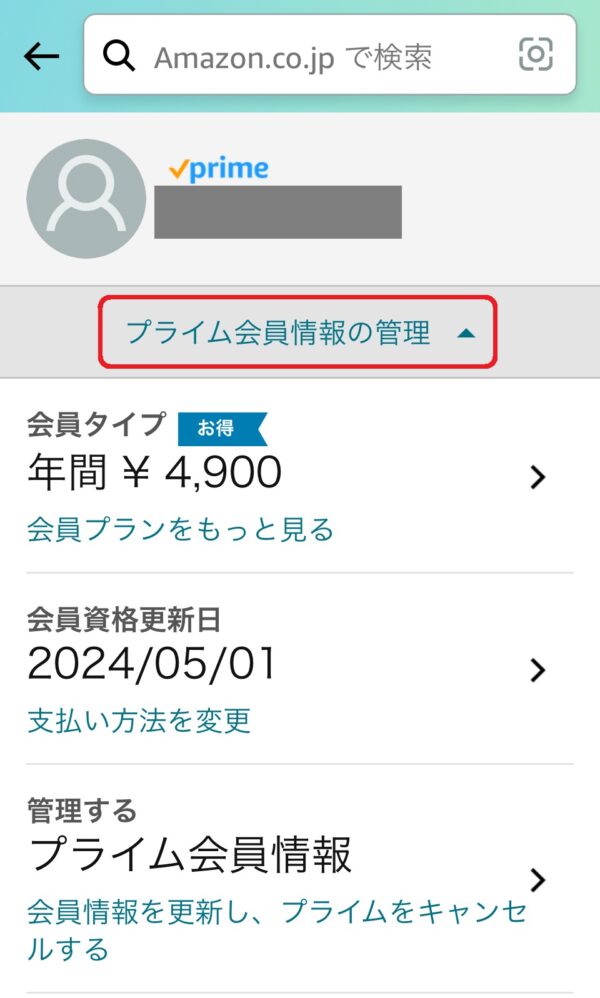Tap the 支払い方法を変更 link
Viewport: 600px width, 998px height.
click(x=139, y=720)
